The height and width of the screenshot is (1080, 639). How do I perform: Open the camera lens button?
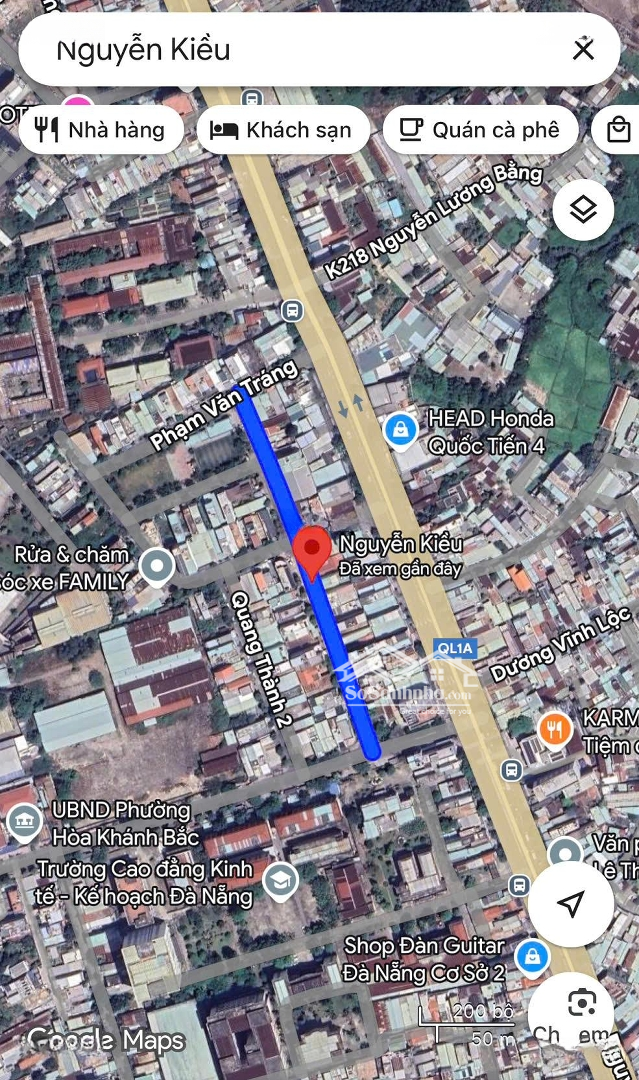pos(583,1003)
